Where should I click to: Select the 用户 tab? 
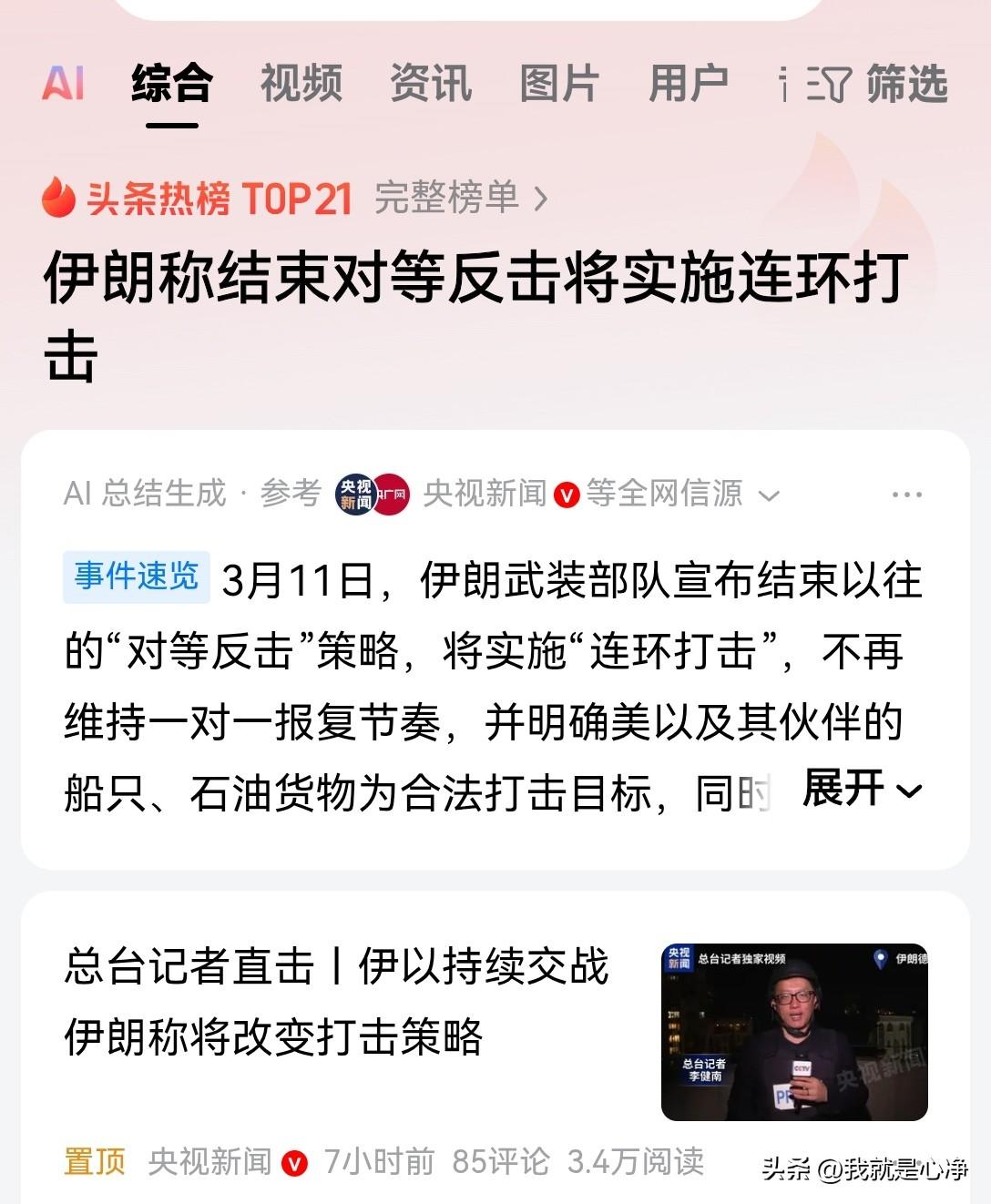[x=688, y=85]
